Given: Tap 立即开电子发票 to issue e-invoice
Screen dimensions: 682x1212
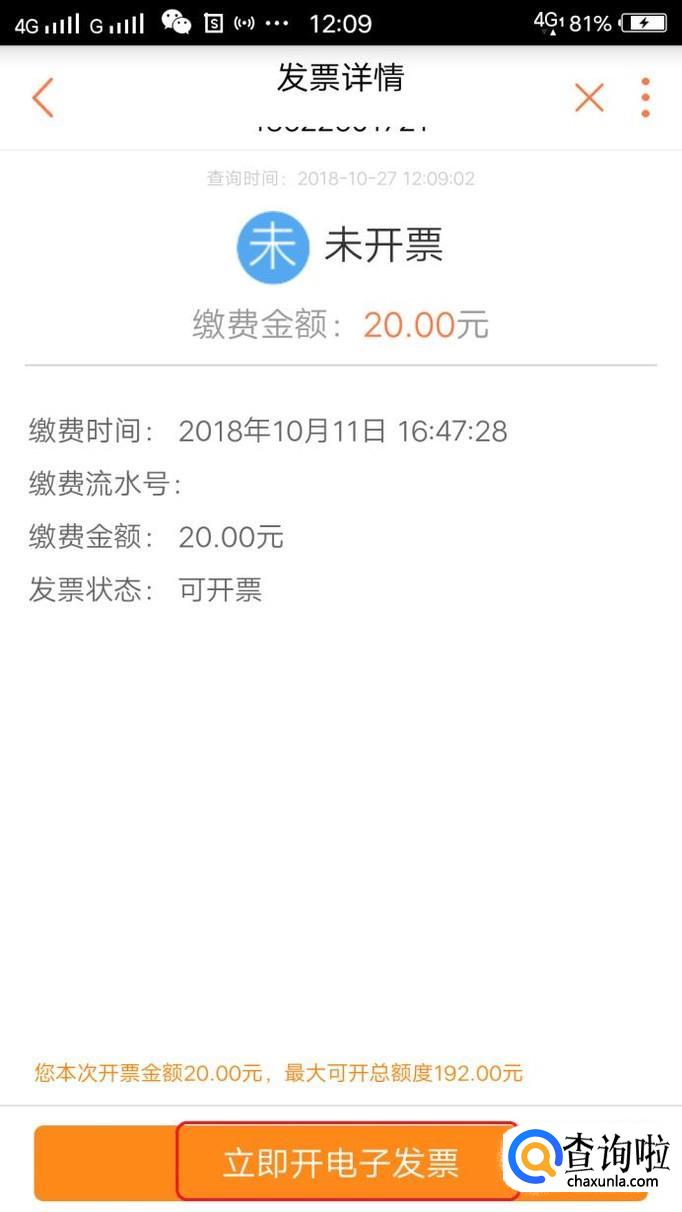Looking at the screenshot, I should [x=340, y=1162].
